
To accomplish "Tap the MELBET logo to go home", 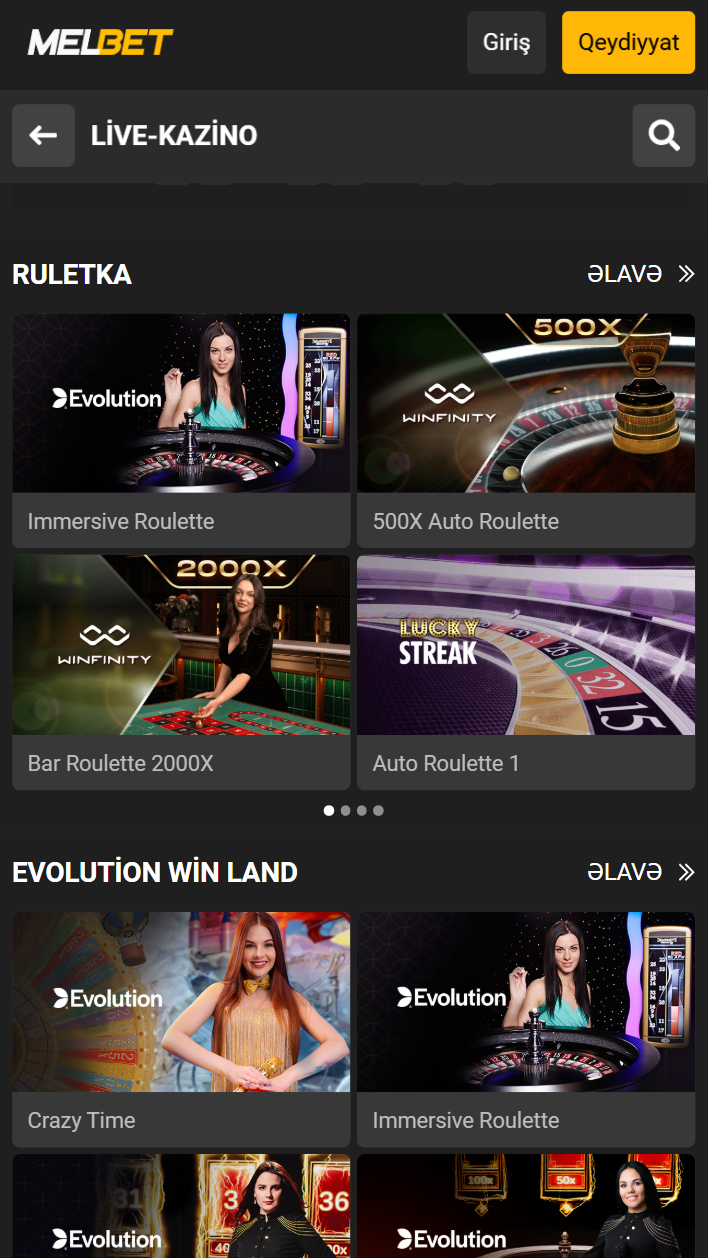I will coord(100,43).
